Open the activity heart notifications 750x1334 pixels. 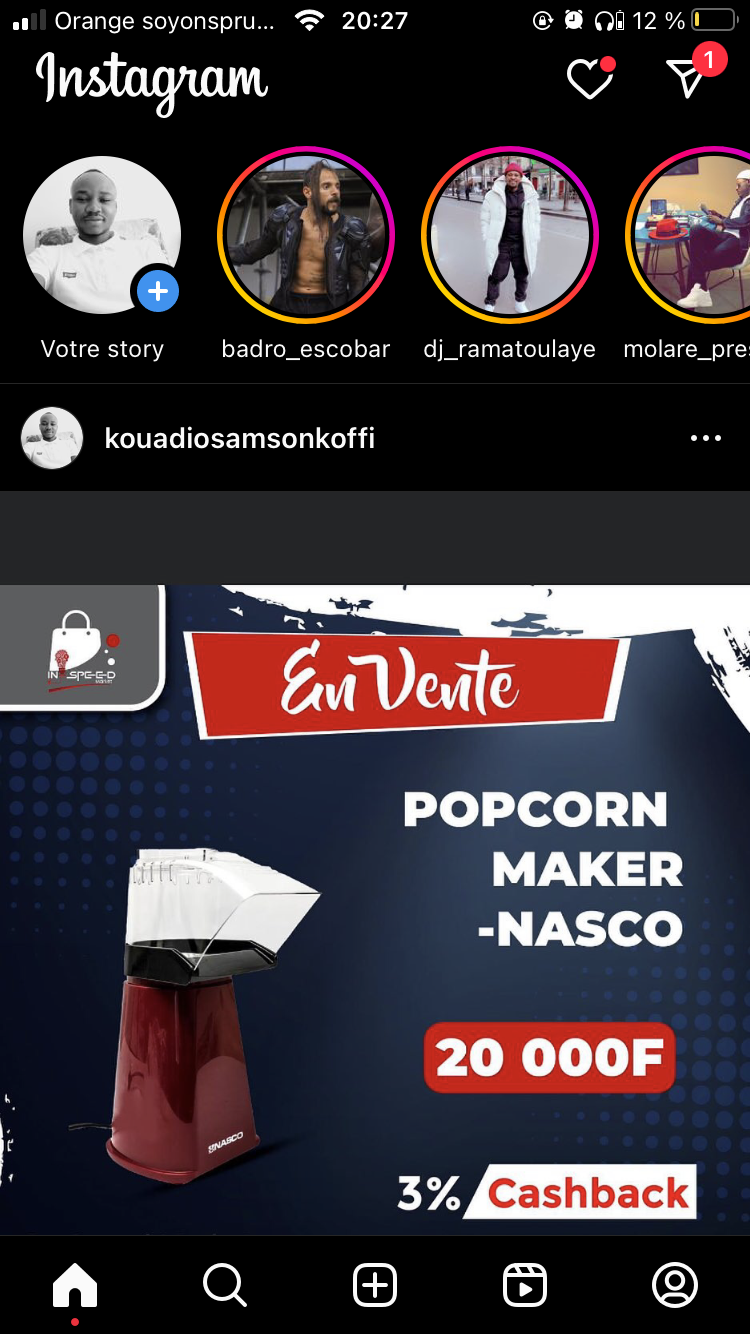[590, 78]
